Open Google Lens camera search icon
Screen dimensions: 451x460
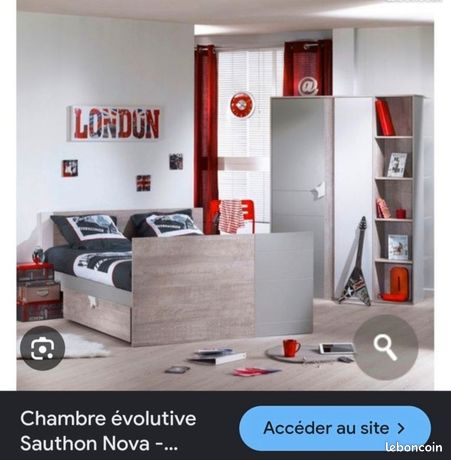point(42,348)
